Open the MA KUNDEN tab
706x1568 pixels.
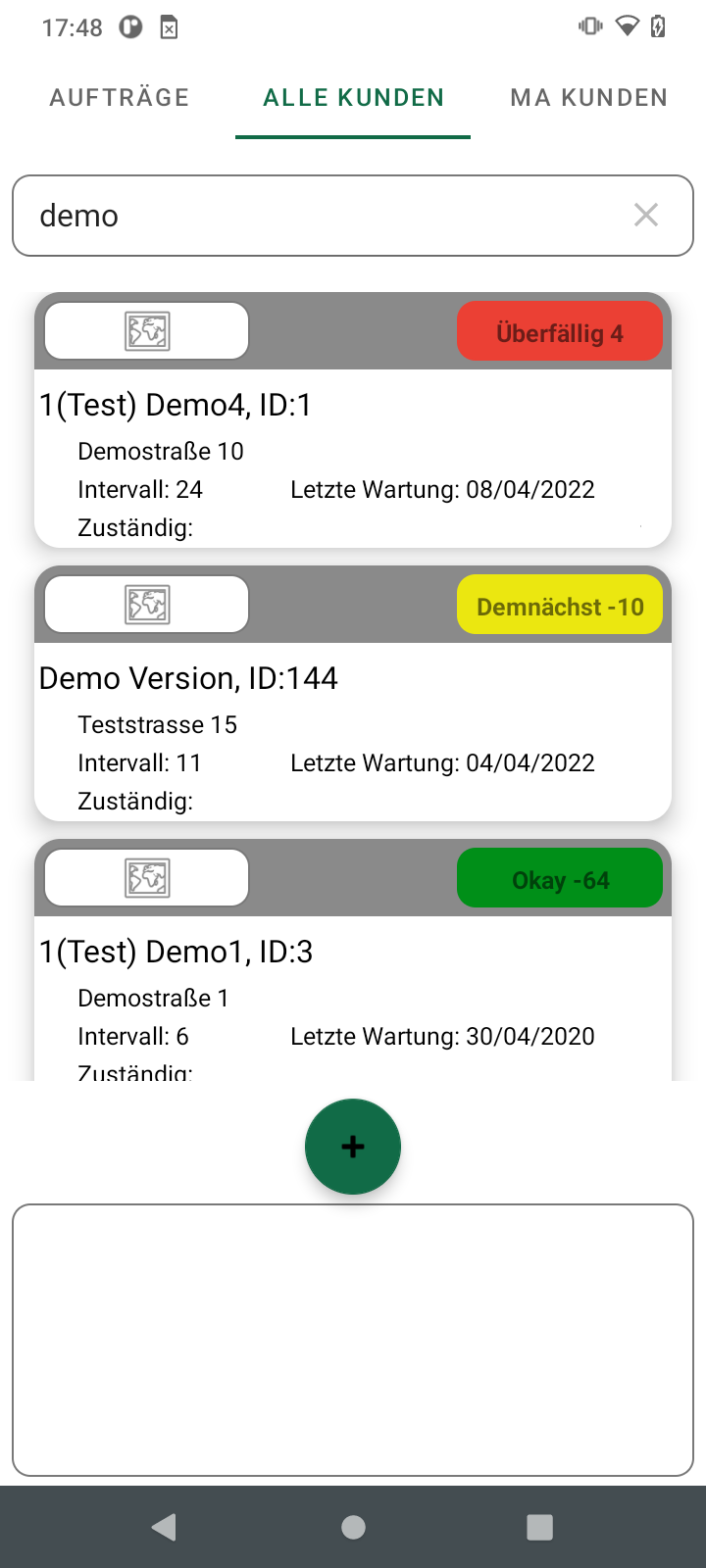click(x=587, y=97)
